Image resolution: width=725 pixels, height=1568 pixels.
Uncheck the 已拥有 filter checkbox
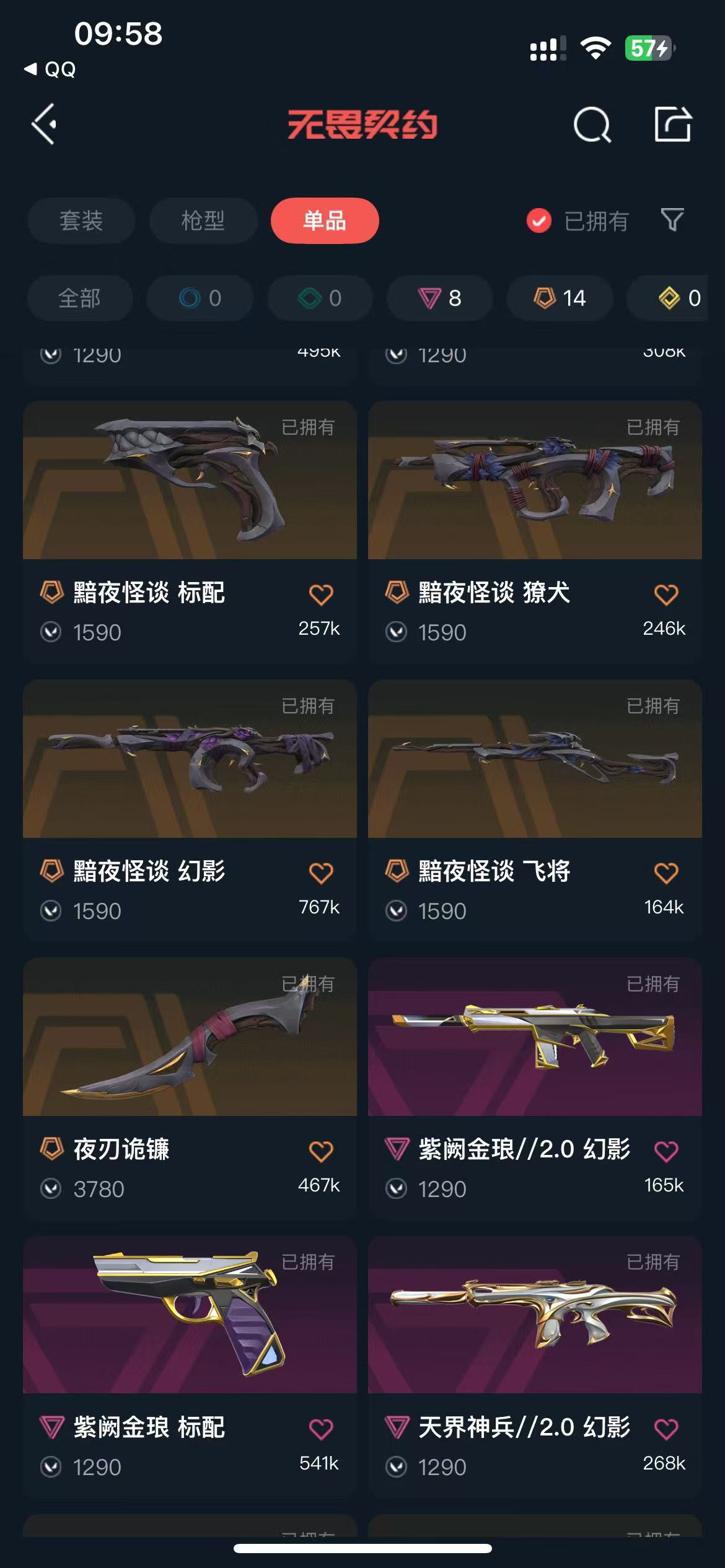coord(538,220)
